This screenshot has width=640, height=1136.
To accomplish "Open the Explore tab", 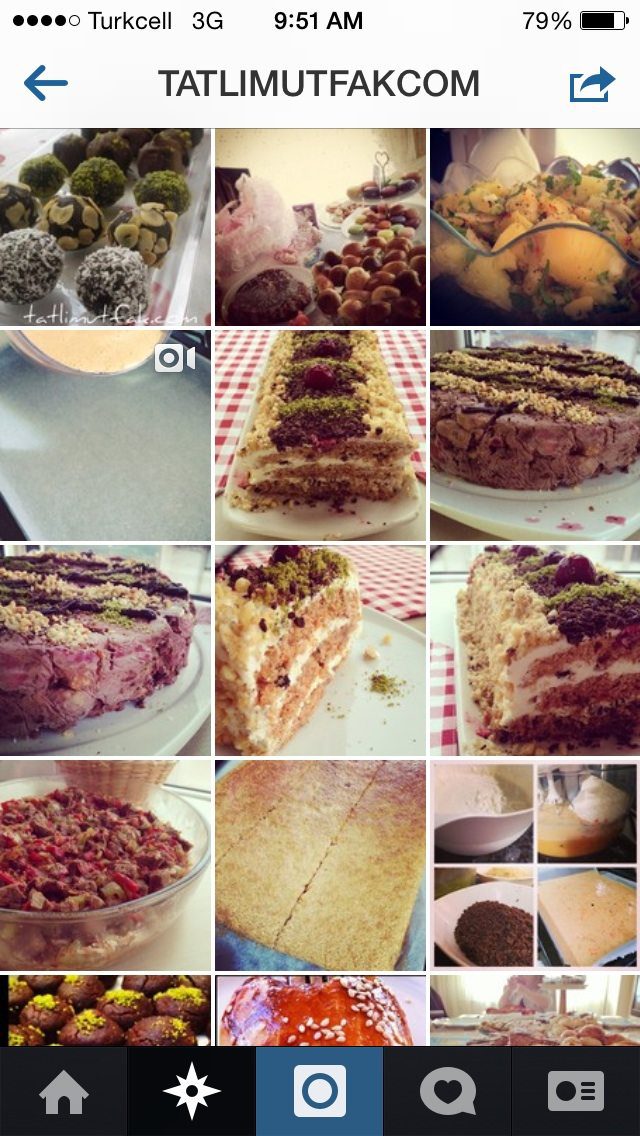I will tap(191, 1091).
